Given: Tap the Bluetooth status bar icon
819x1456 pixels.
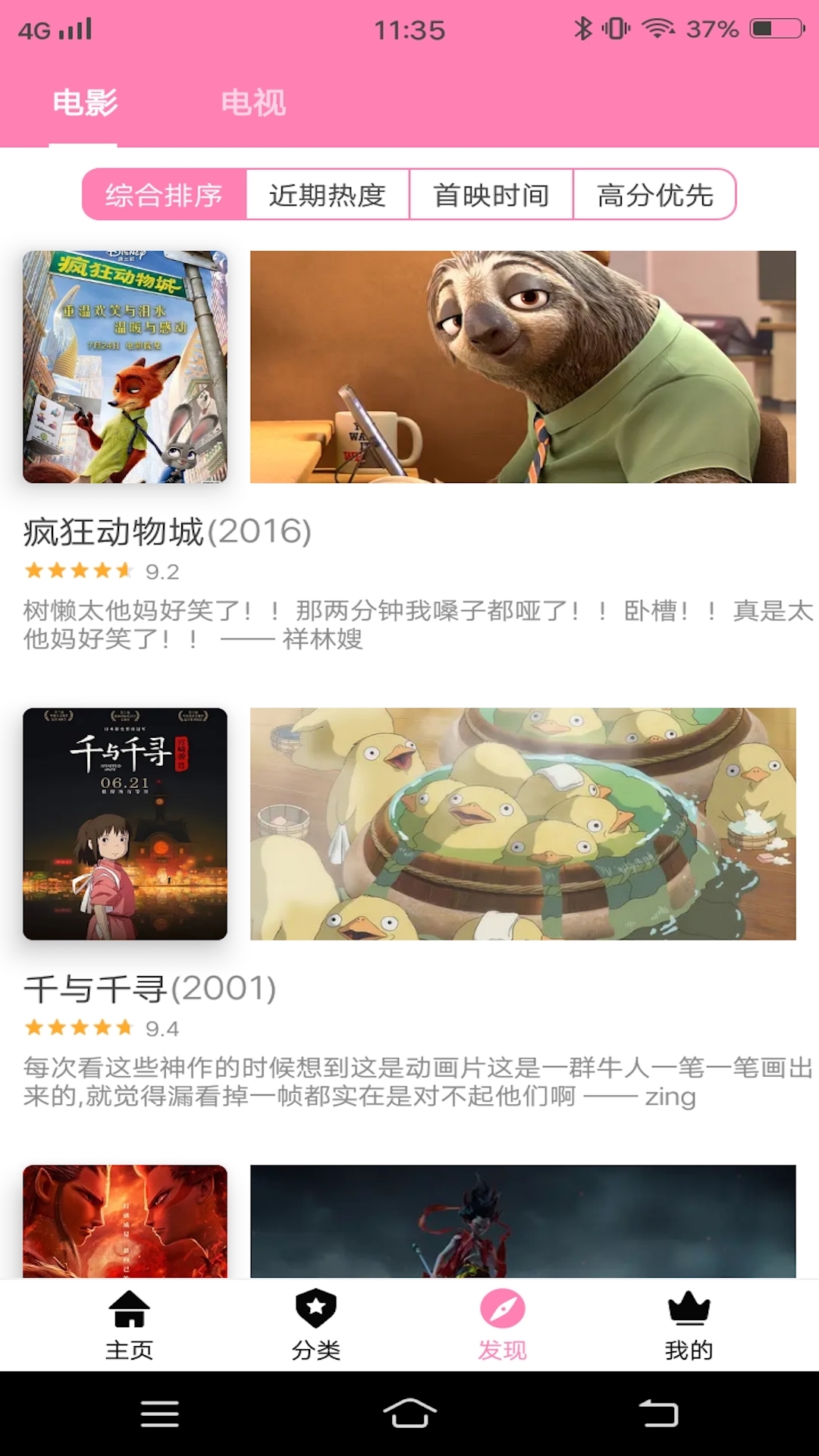Looking at the screenshot, I should [x=582, y=27].
